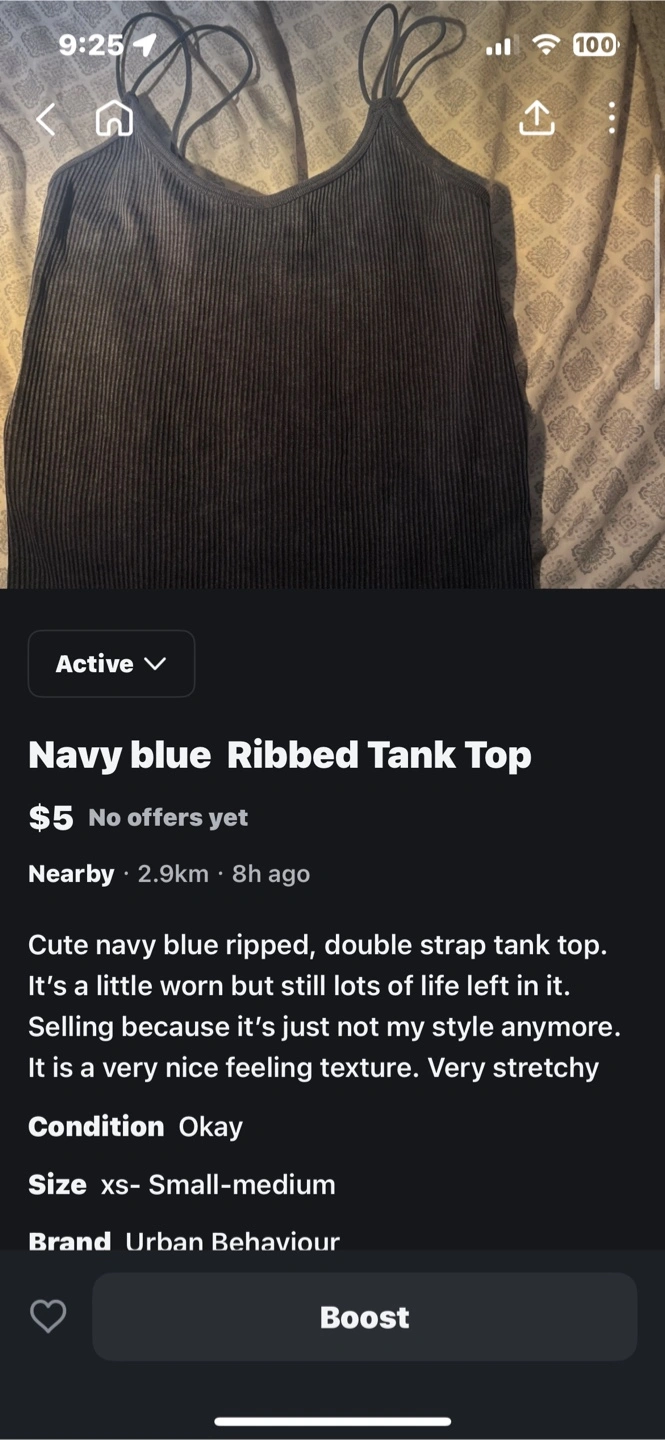The image size is (665, 1440).
Task: Expand the Active status dropdown
Action: click(111, 664)
